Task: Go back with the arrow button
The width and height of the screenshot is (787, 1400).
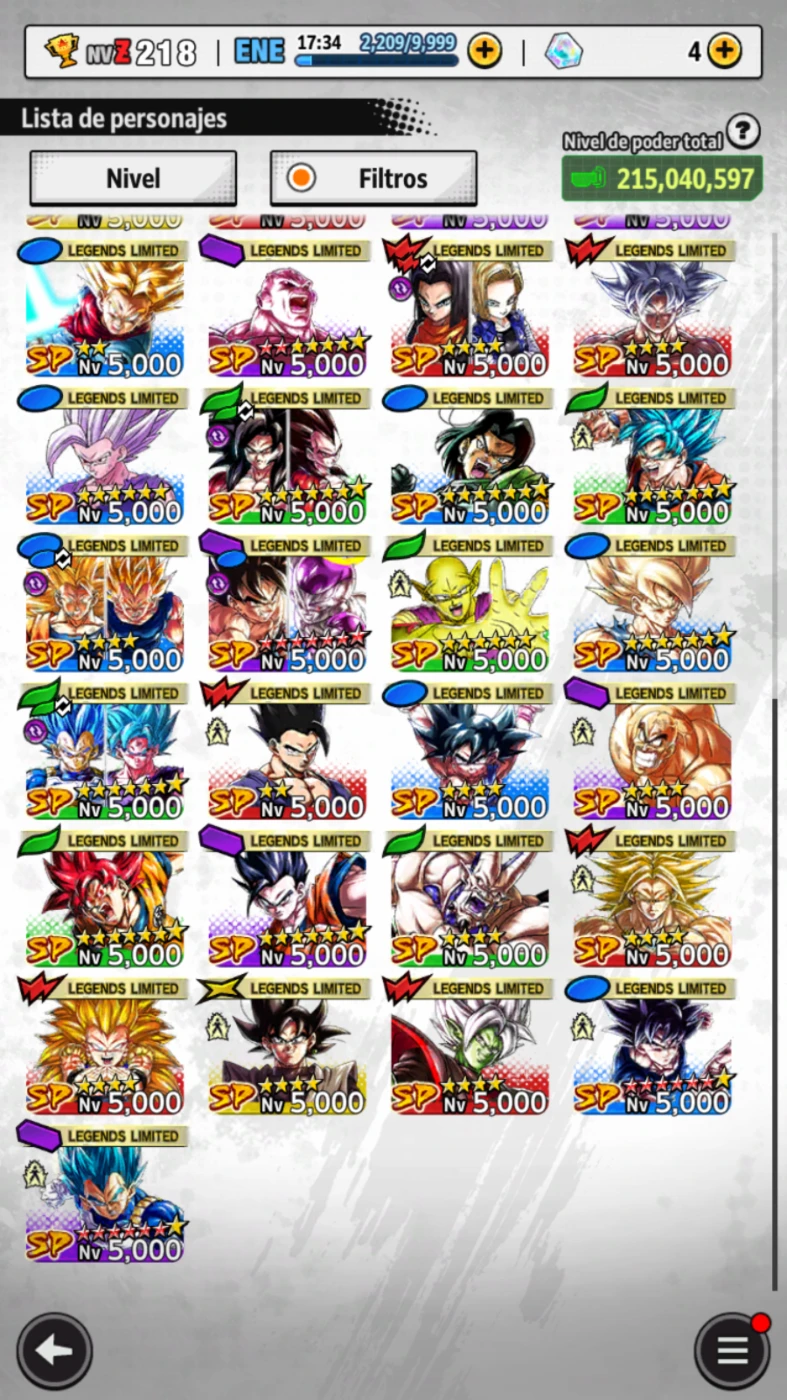Action: click(x=54, y=1352)
